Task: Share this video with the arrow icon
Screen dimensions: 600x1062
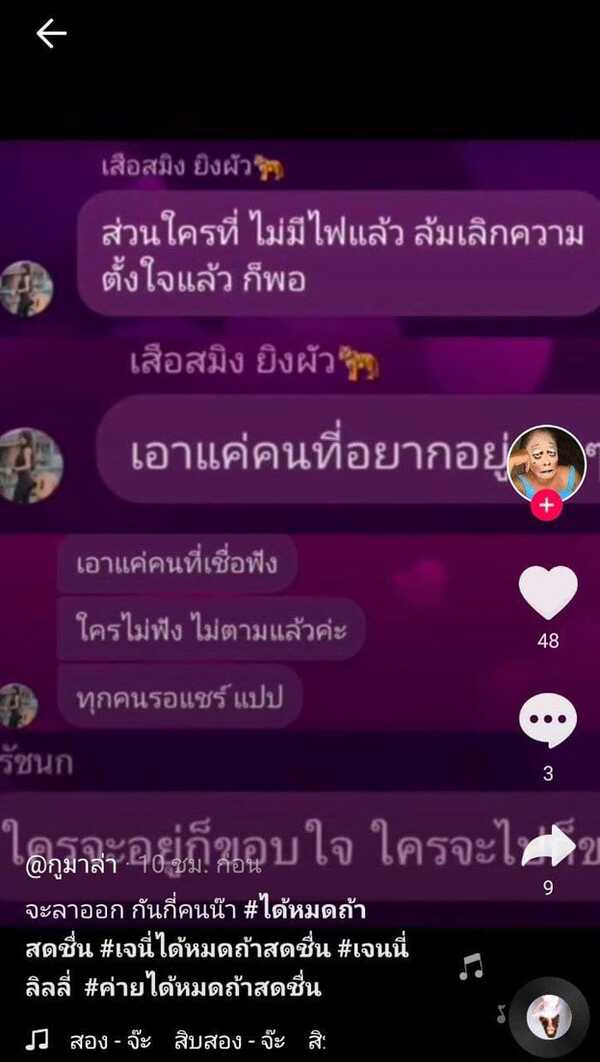Action: (x=548, y=848)
